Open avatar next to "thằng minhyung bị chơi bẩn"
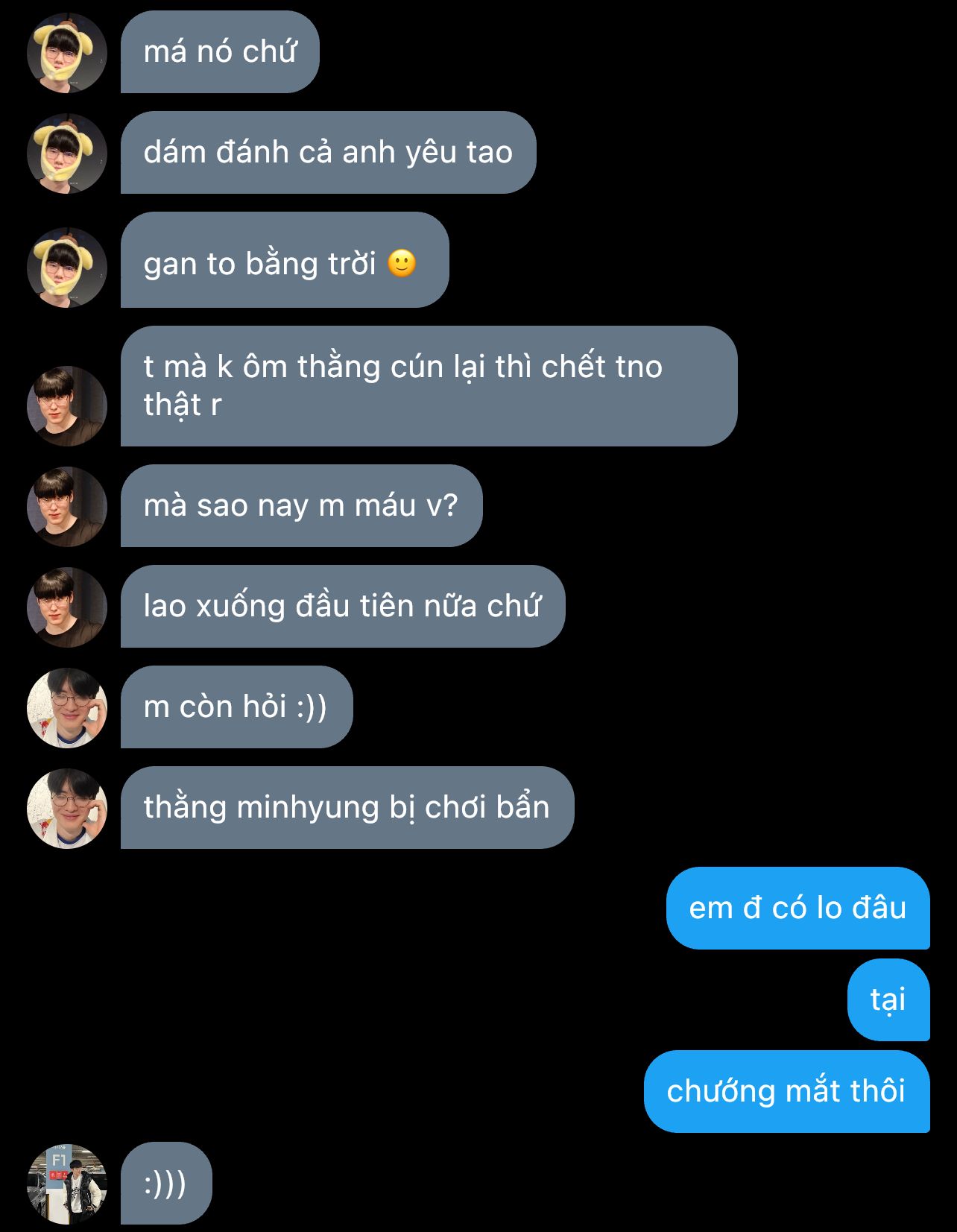The height and width of the screenshot is (1232, 957). [x=67, y=809]
